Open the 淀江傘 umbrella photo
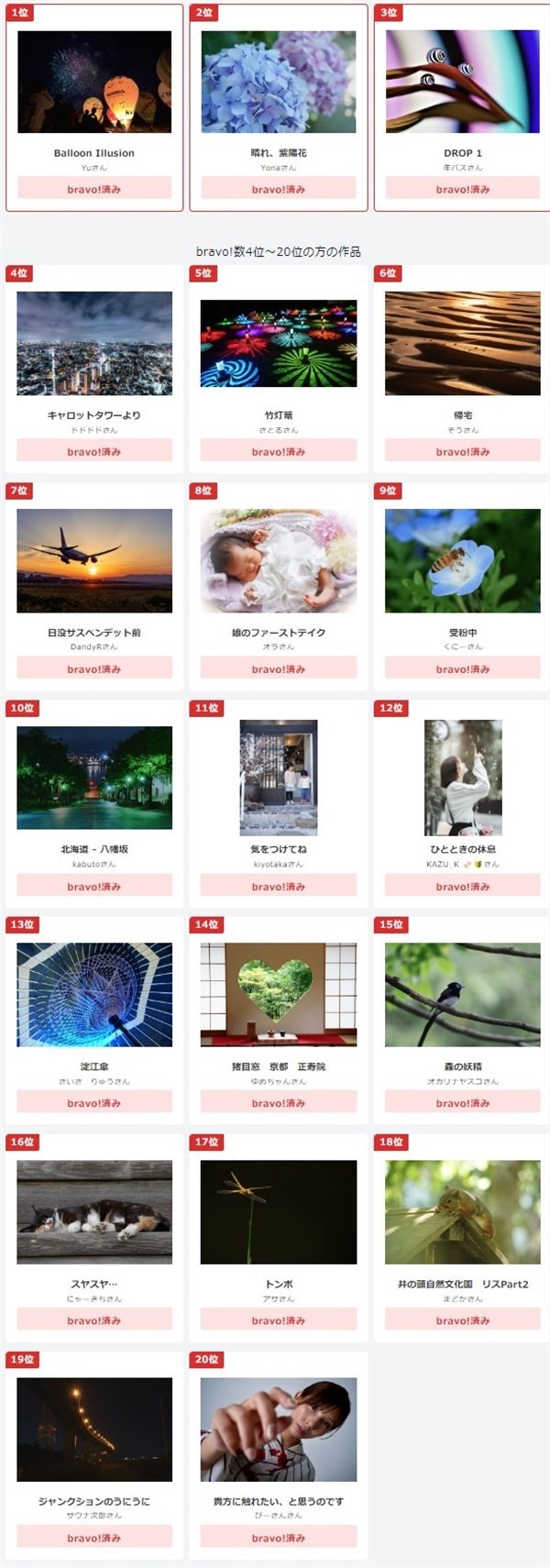This screenshot has width=550, height=1568. (x=93, y=994)
